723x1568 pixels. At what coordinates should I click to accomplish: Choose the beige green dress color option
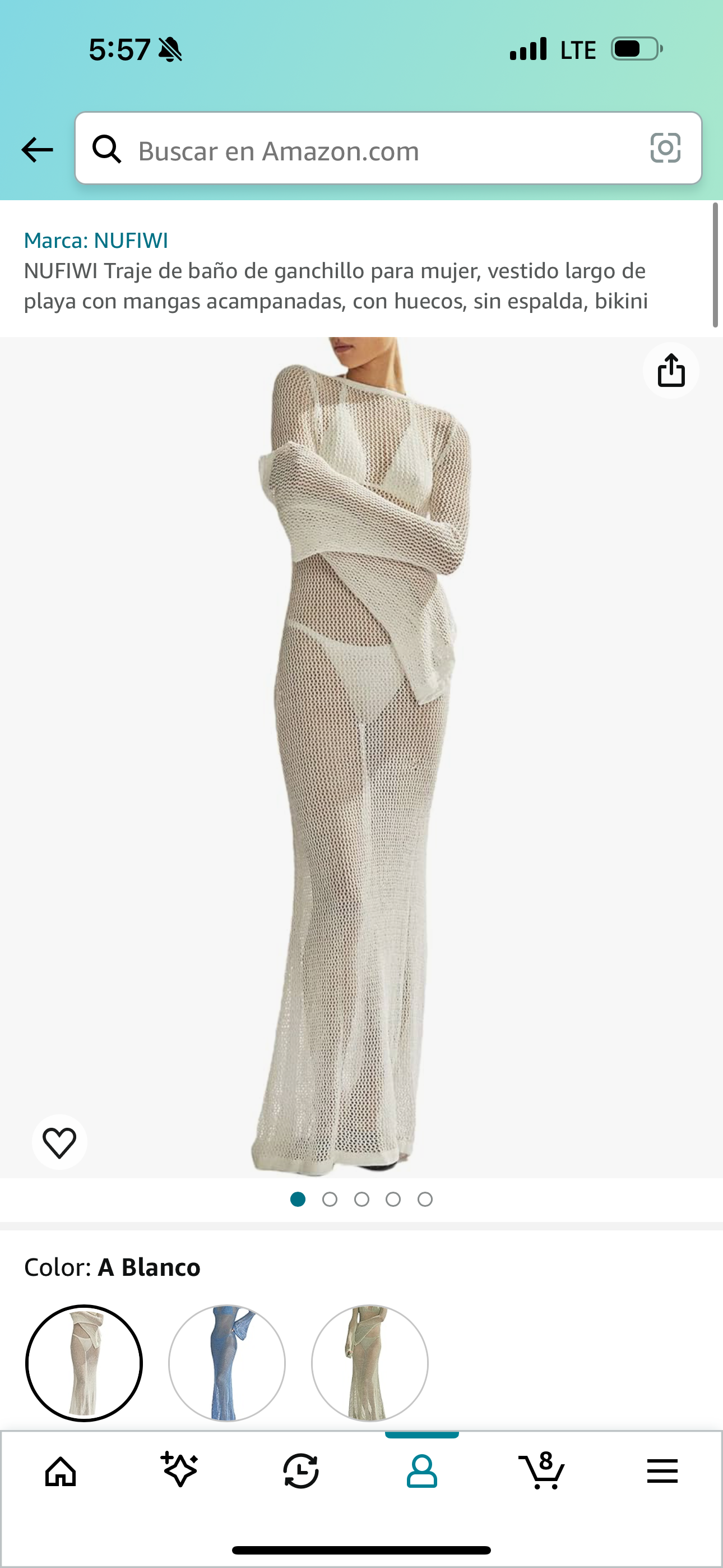click(x=369, y=1363)
